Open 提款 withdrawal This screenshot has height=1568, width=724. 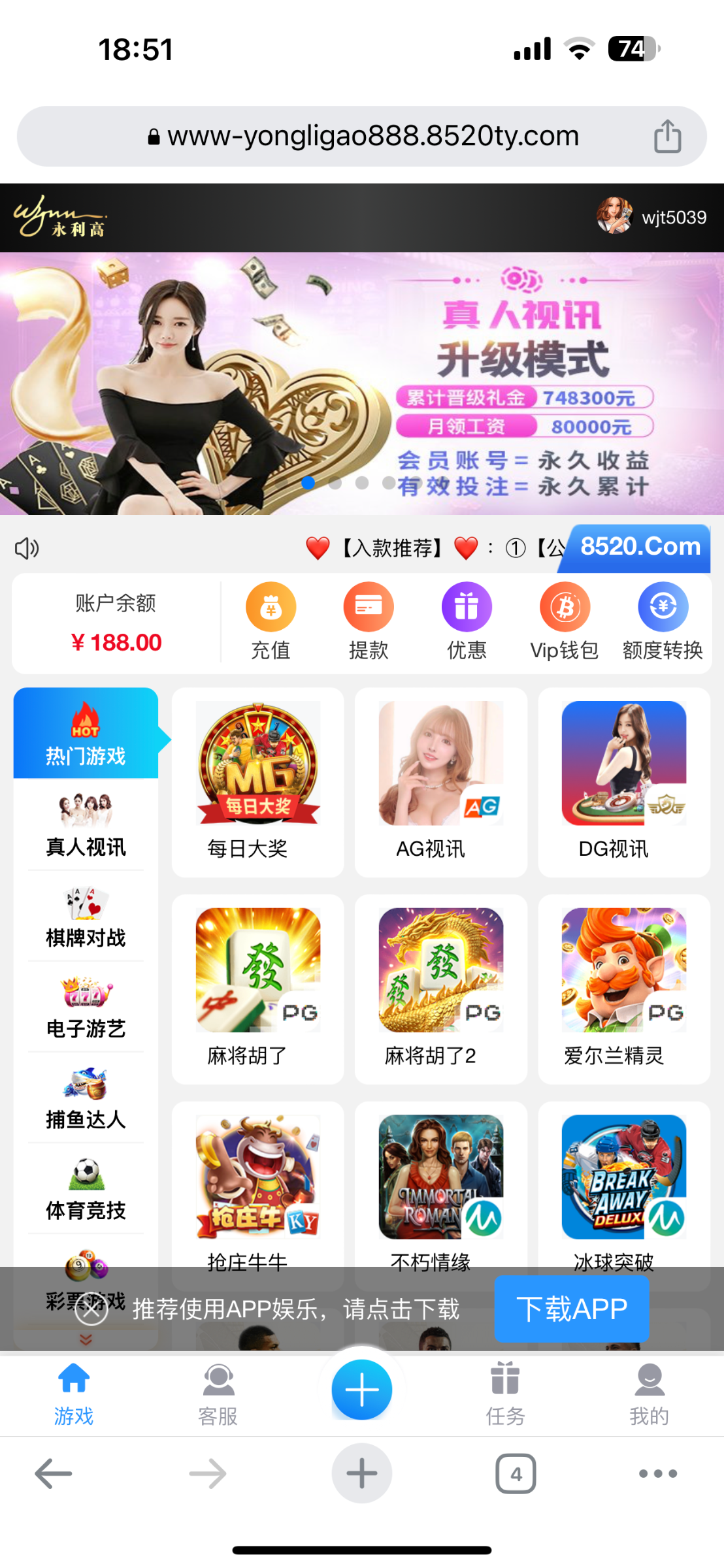tap(369, 621)
